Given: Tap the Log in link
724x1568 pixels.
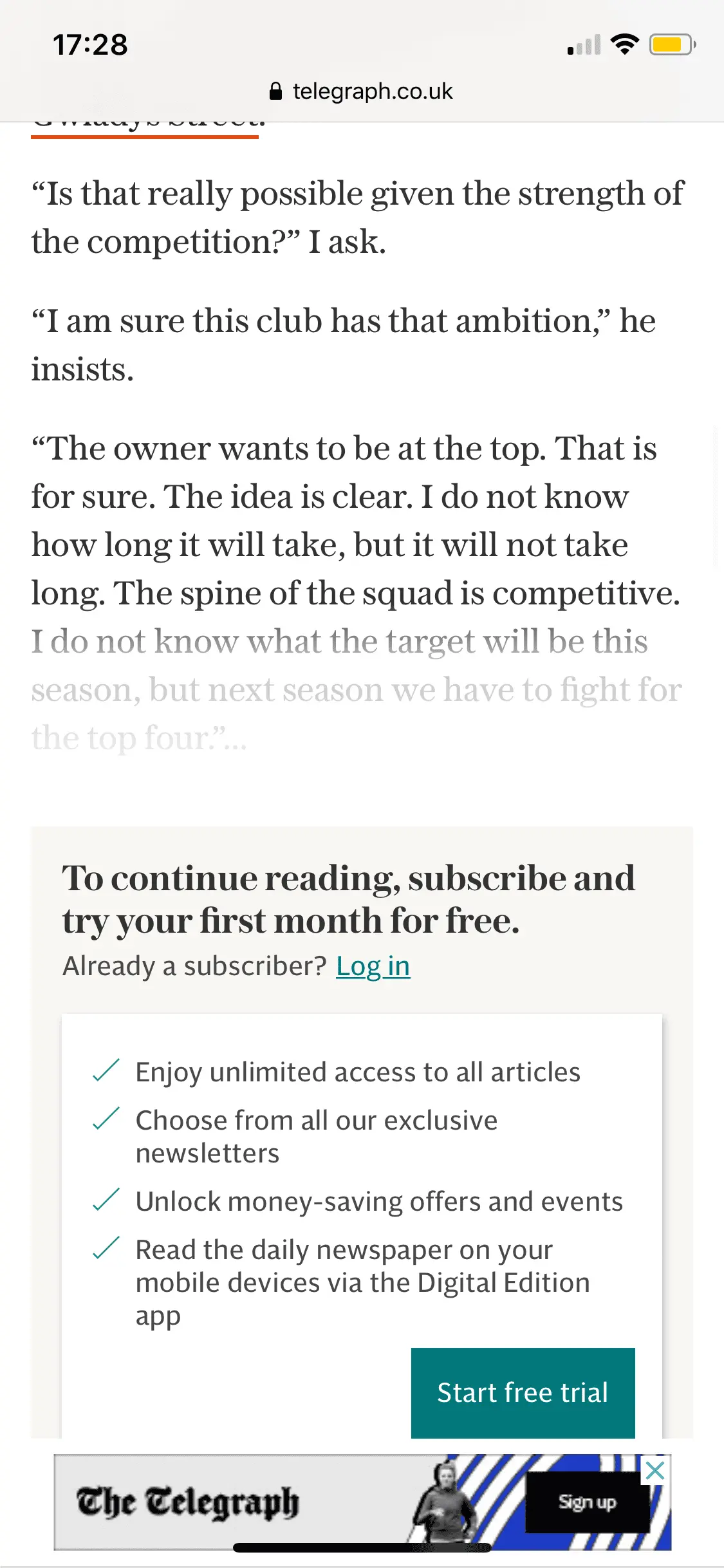Looking at the screenshot, I should point(373,966).
